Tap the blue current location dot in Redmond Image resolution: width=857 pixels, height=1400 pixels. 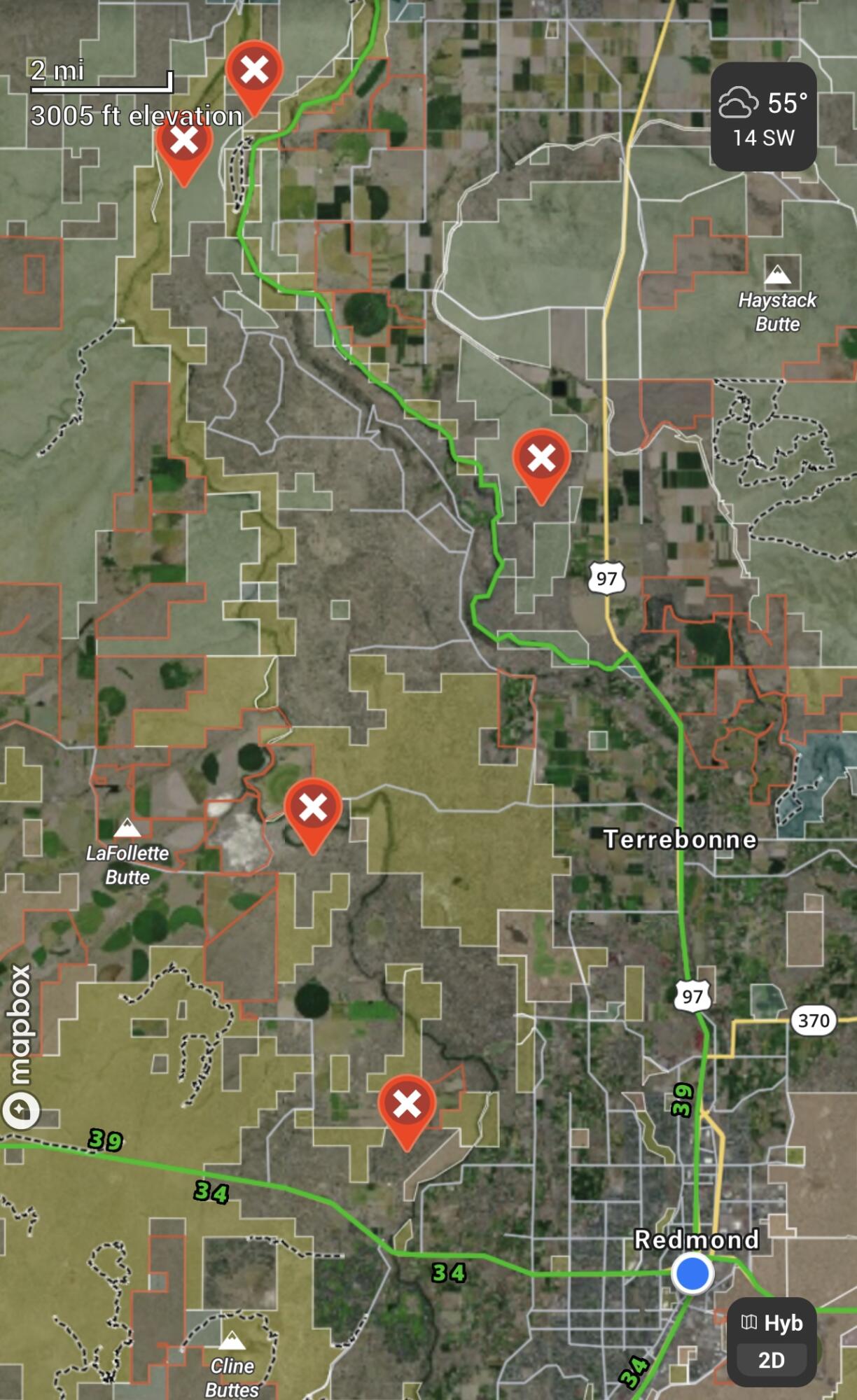click(x=692, y=1273)
